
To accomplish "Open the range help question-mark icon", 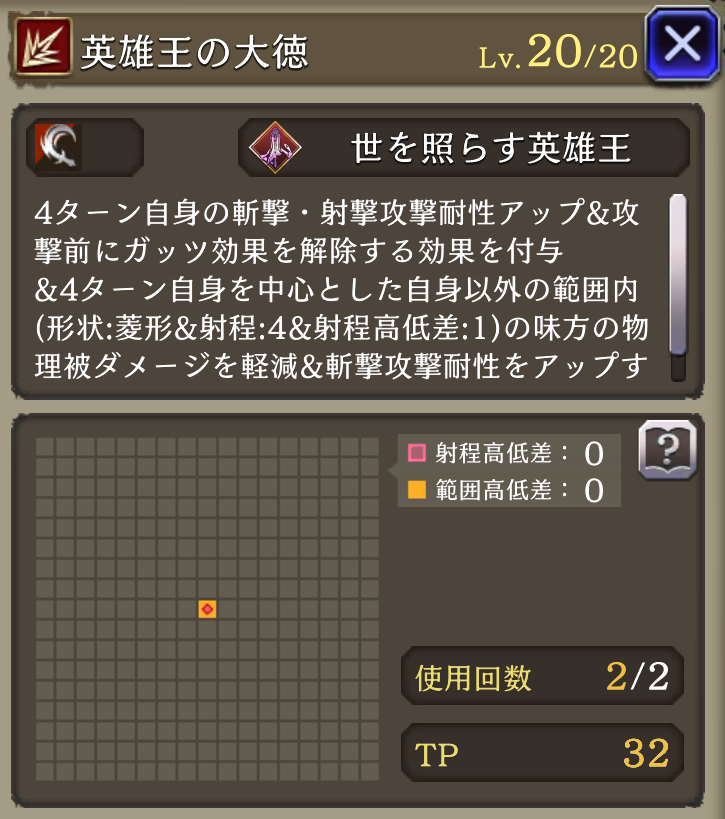I will 665,449.
